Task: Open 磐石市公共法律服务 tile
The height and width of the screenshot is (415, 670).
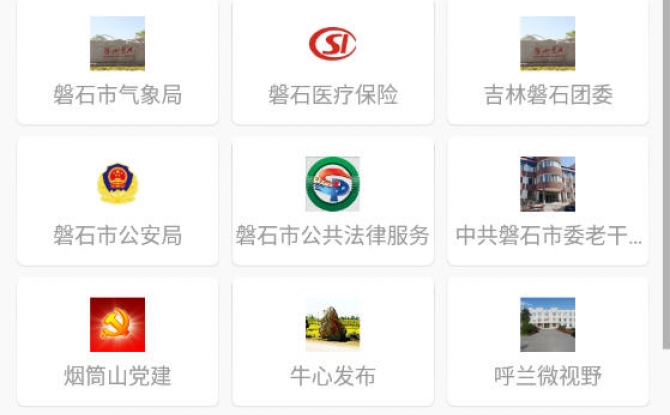Action: tap(333, 202)
